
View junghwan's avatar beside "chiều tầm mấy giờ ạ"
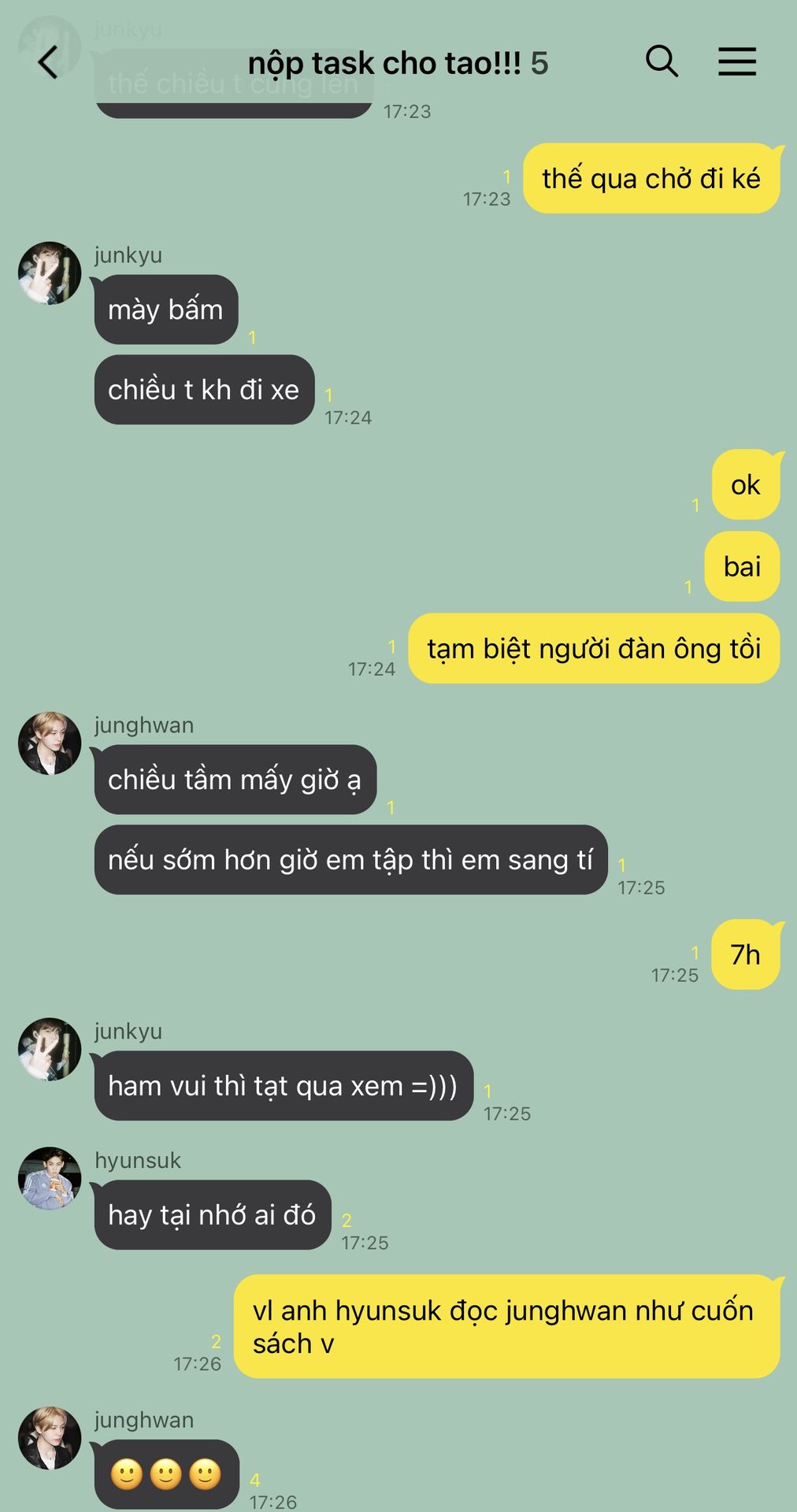click(50, 743)
